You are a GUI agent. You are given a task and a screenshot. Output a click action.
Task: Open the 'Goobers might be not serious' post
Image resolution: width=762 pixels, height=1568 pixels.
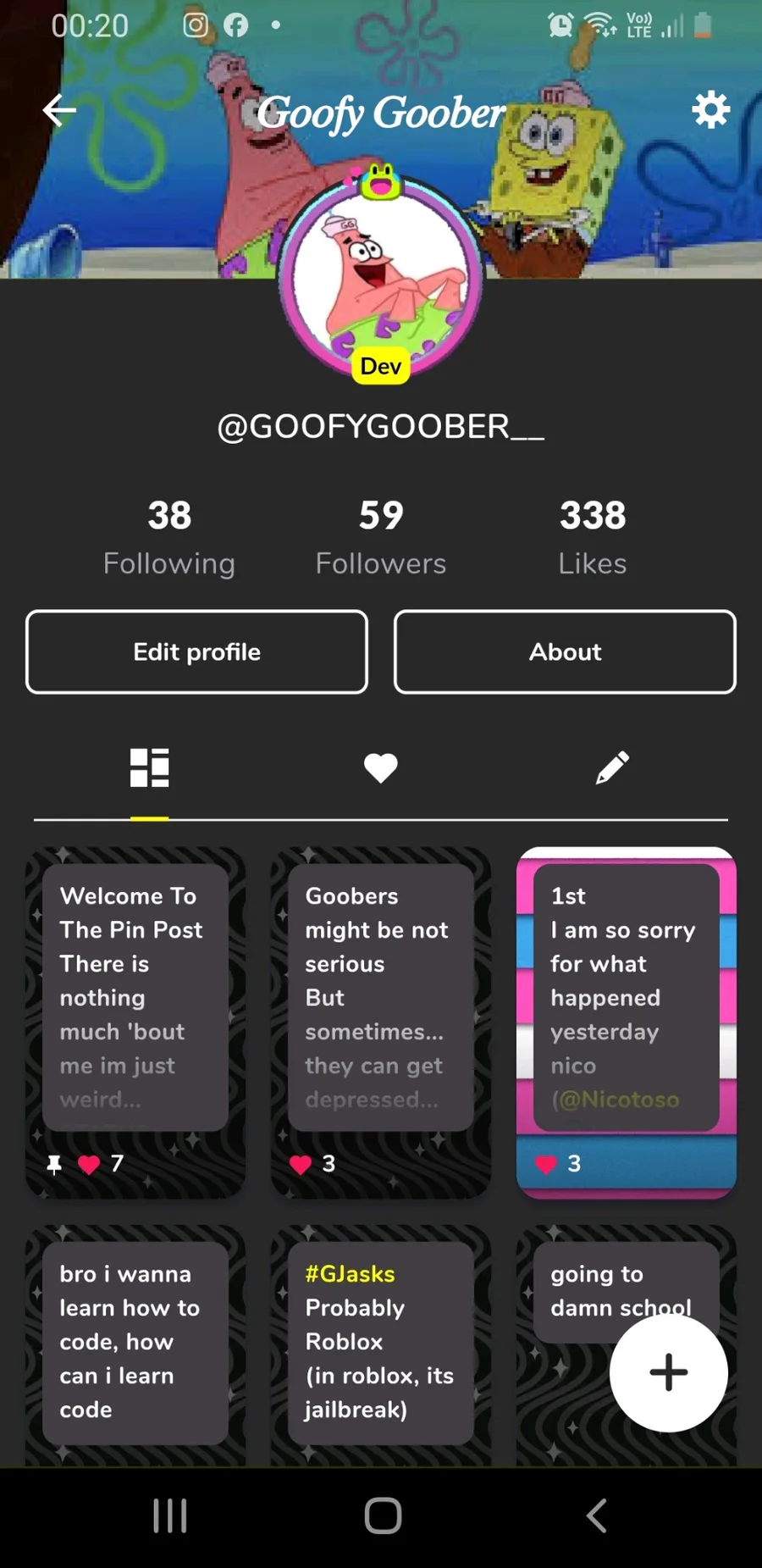pos(381,997)
